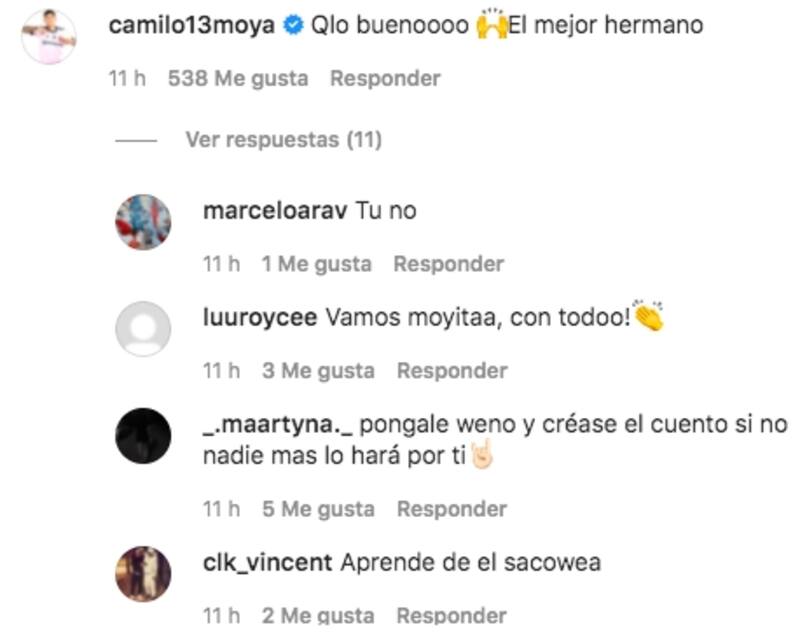Reply to luuroycee's comment
Screen dimensions: 800x632
pos(452,370)
